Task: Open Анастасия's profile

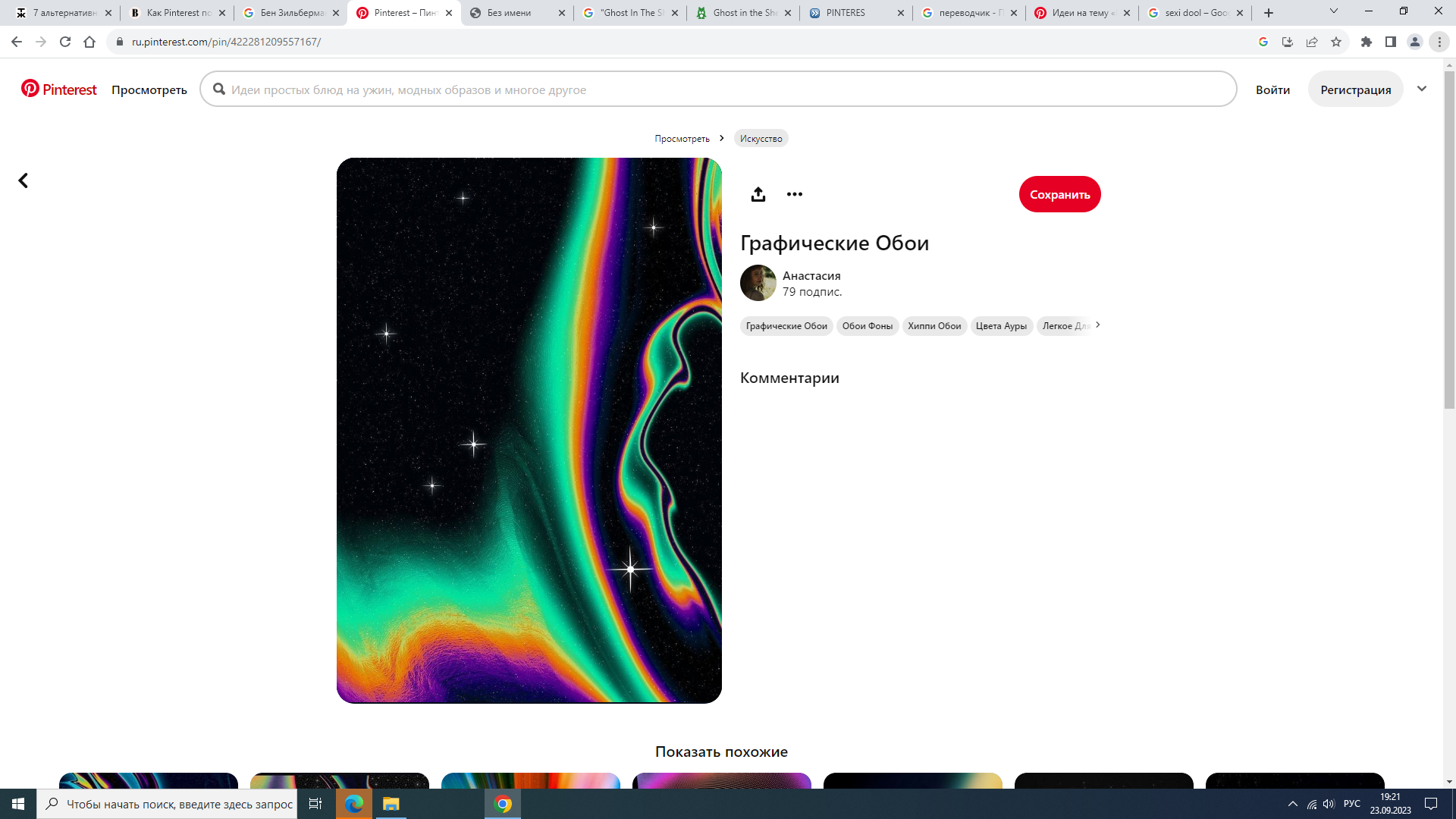Action: [811, 275]
